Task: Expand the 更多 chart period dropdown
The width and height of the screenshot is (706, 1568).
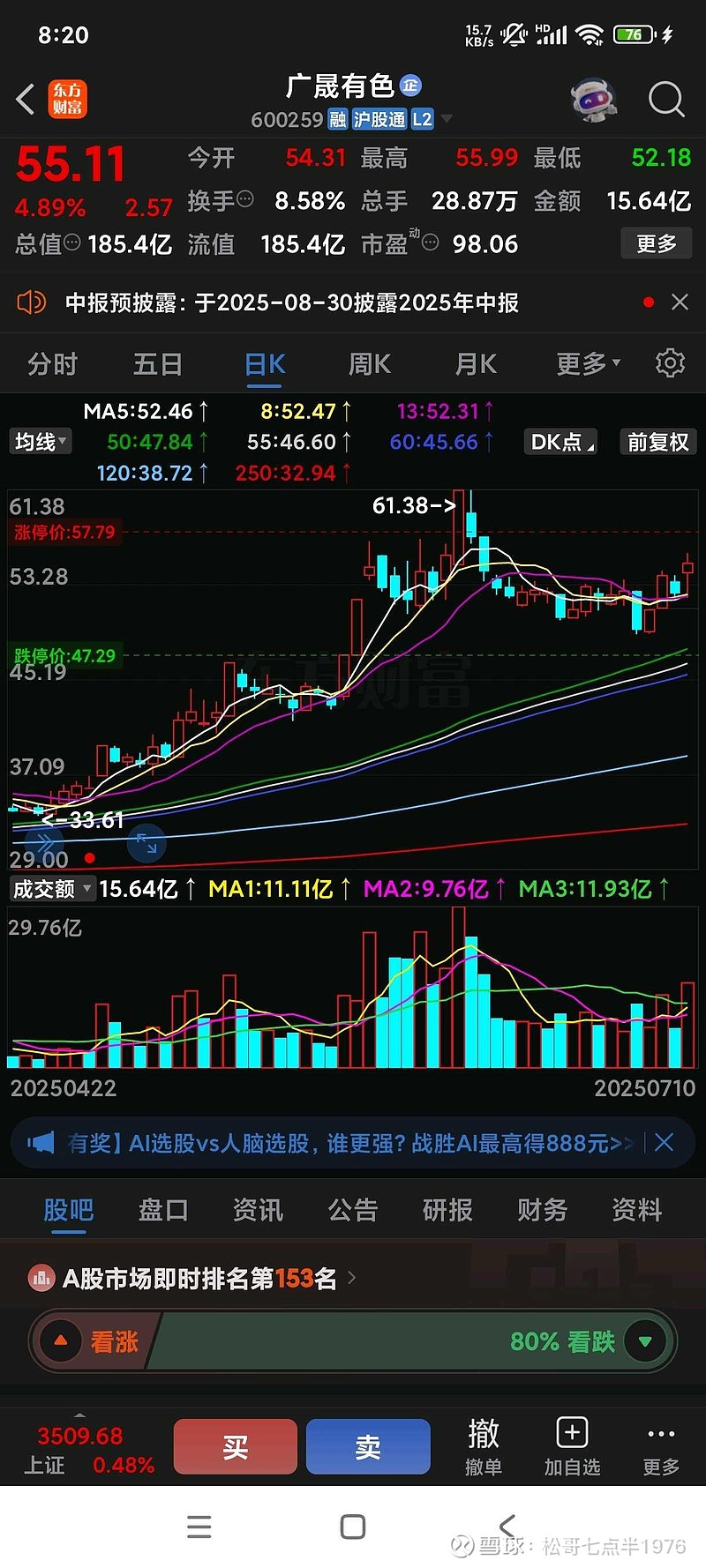Action: click(586, 362)
